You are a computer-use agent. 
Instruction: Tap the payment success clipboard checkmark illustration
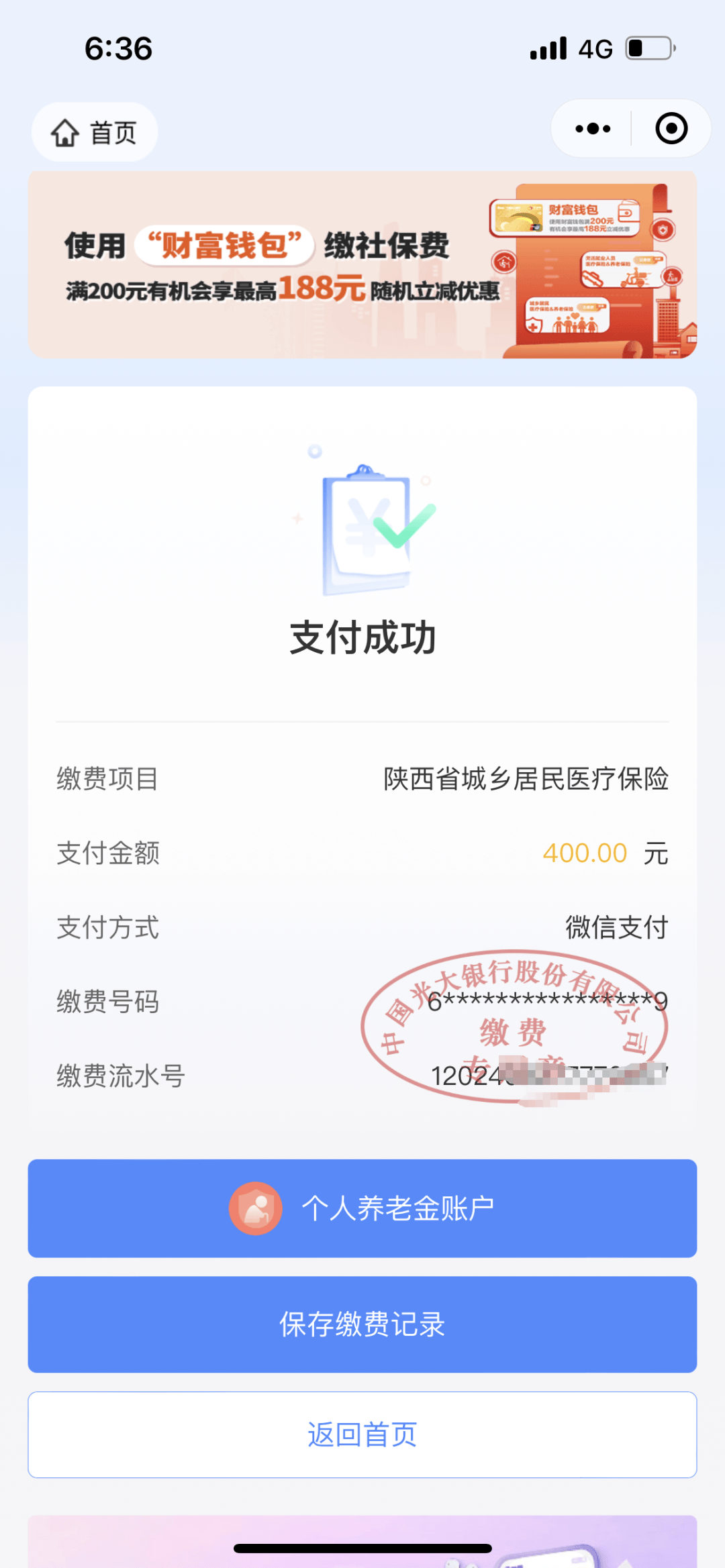366,530
